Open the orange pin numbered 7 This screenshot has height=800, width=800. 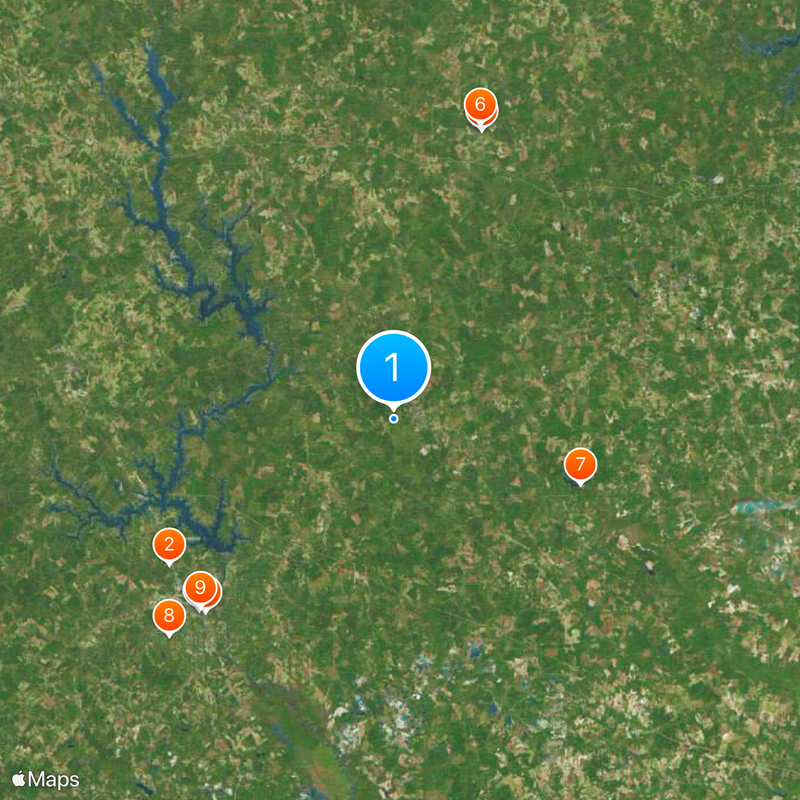pyautogui.click(x=580, y=465)
